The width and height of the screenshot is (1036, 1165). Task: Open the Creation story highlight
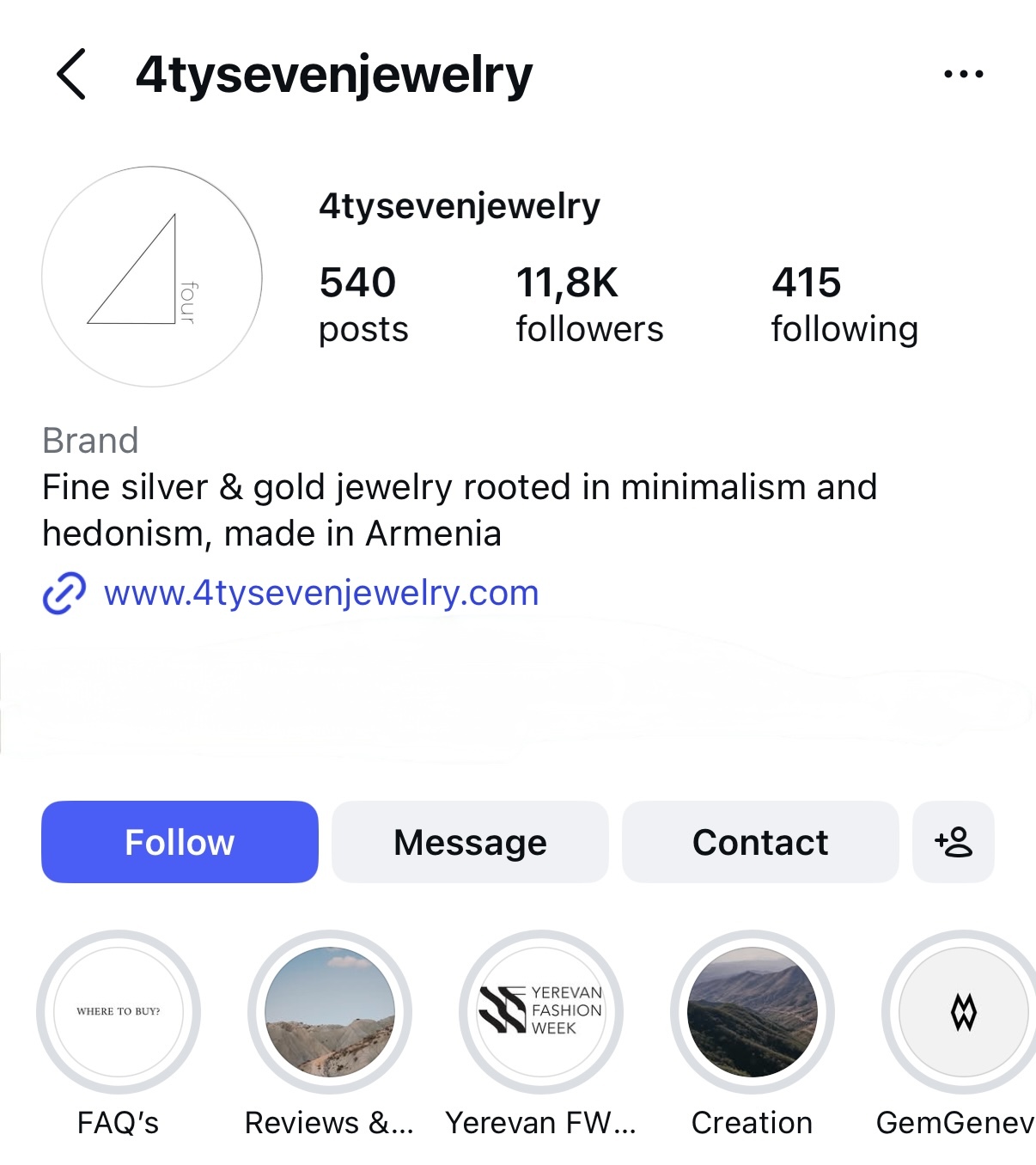coord(753,1011)
